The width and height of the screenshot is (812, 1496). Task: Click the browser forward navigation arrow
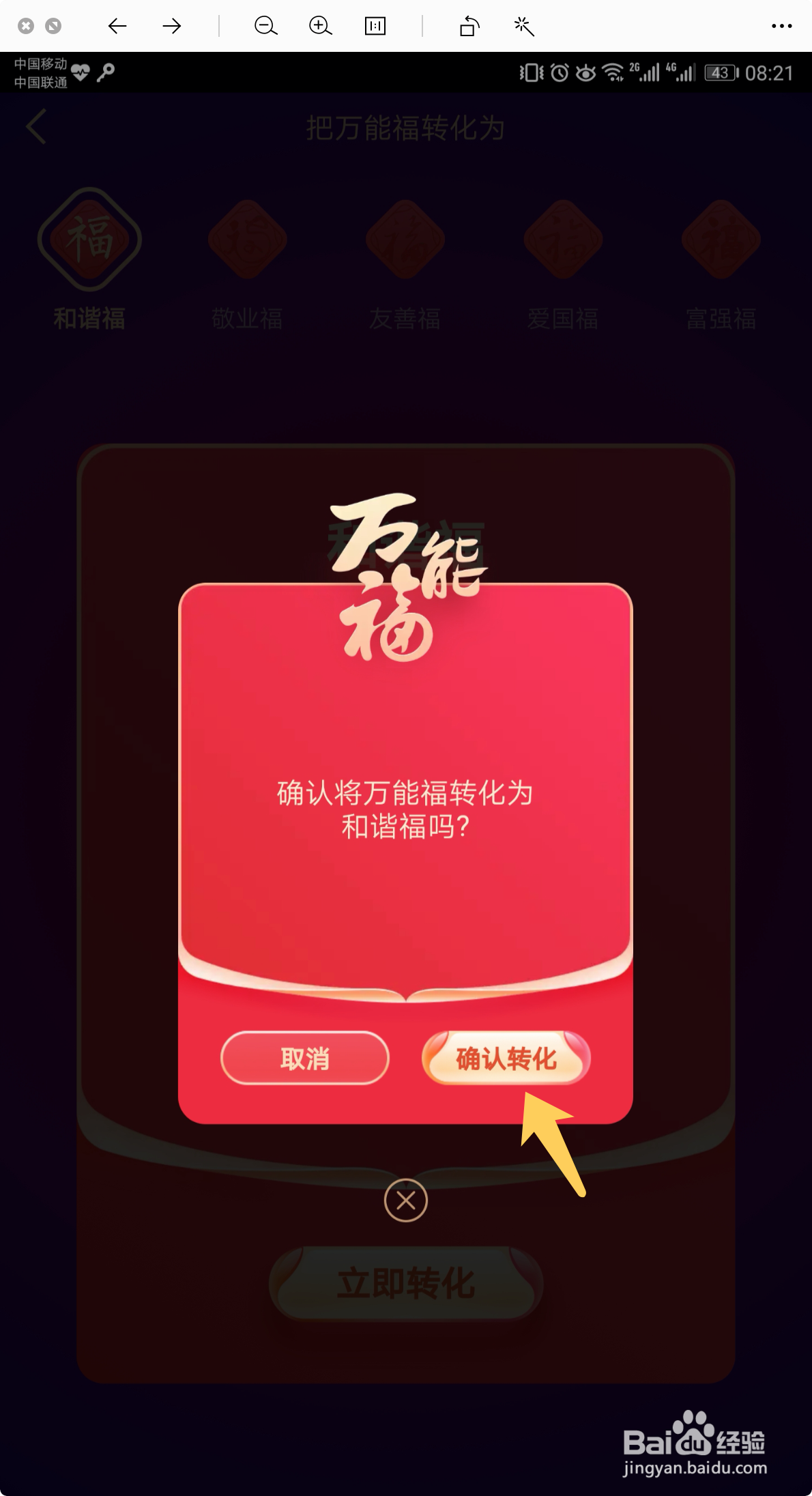172,26
